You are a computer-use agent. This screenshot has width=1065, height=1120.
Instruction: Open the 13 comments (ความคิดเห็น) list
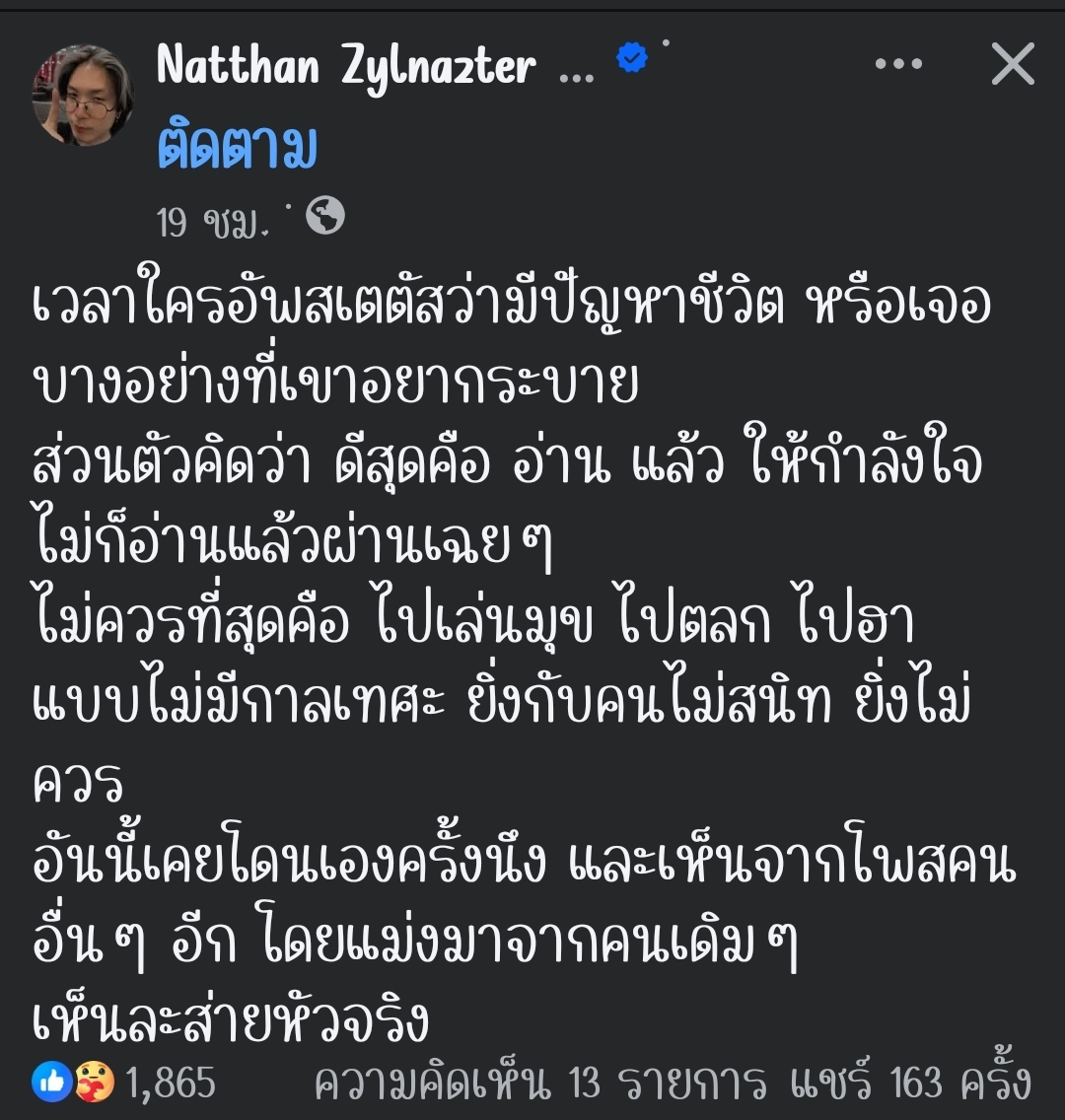(x=539, y=1084)
